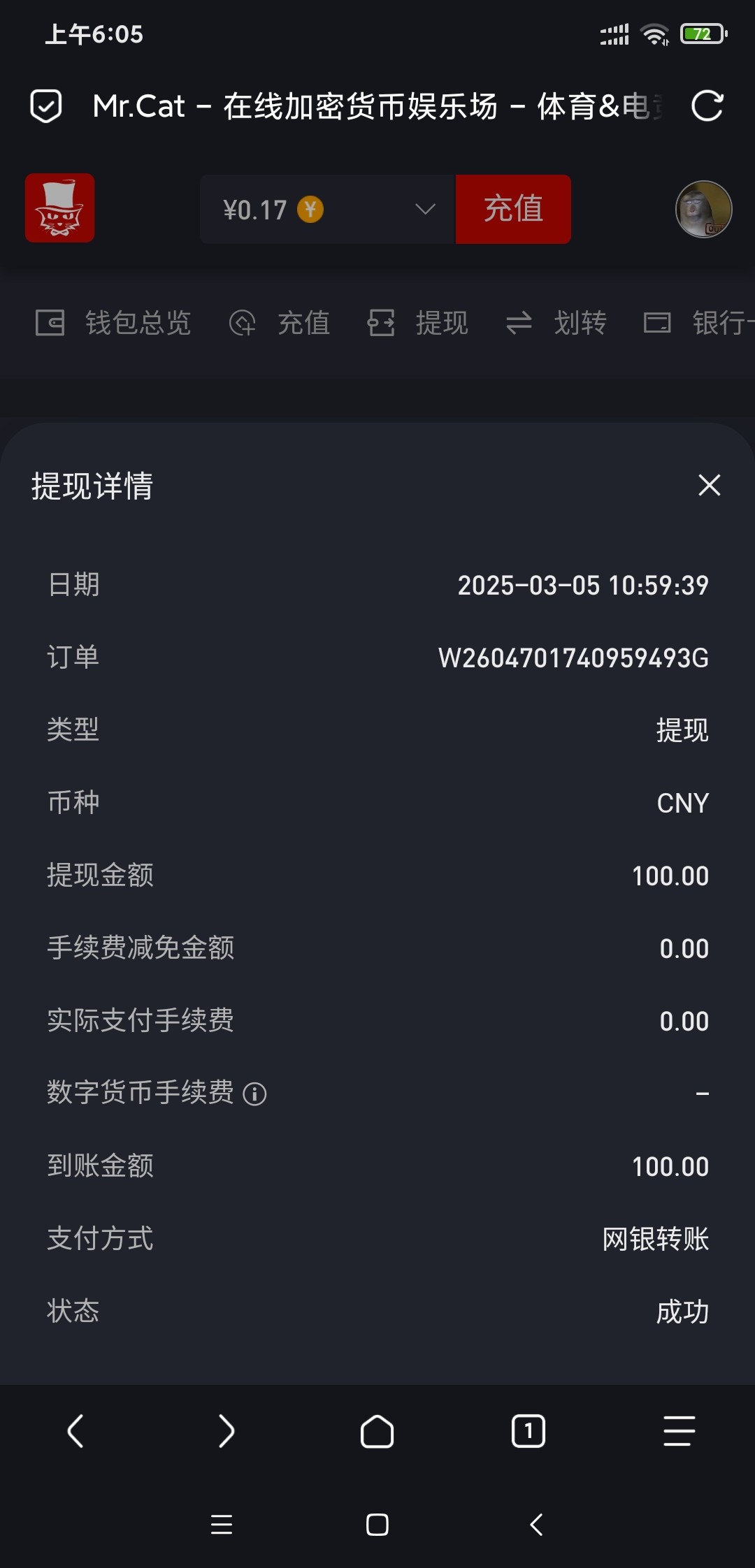The width and height of the screenshot is (755, 1568).
Task: Switch to the 划转 tab
Action: [556, 323]
